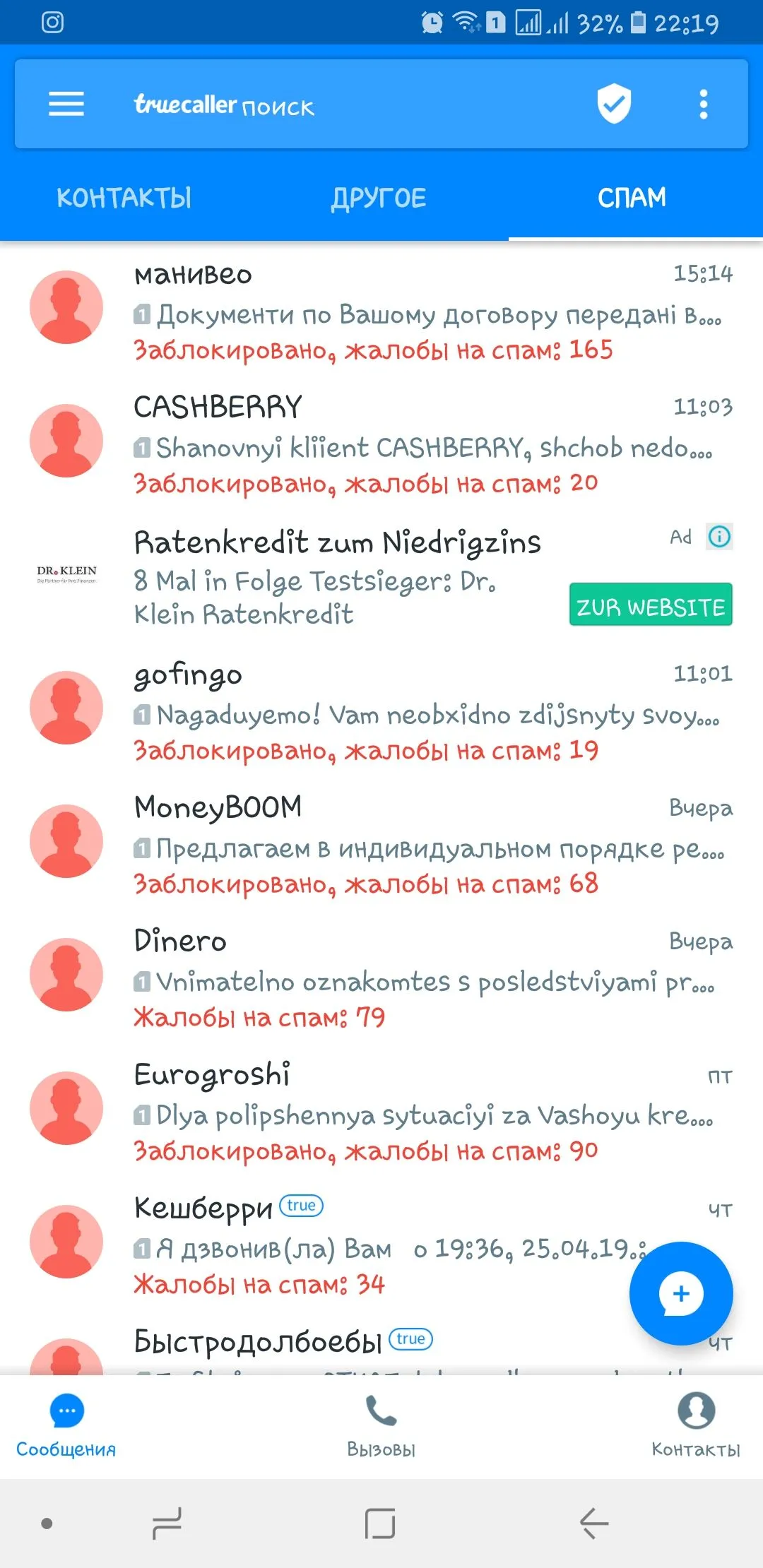This screenshot has height=1568, width=763.
Task: Open the three-dot overflow menu
Action: [x=703, y=105]
